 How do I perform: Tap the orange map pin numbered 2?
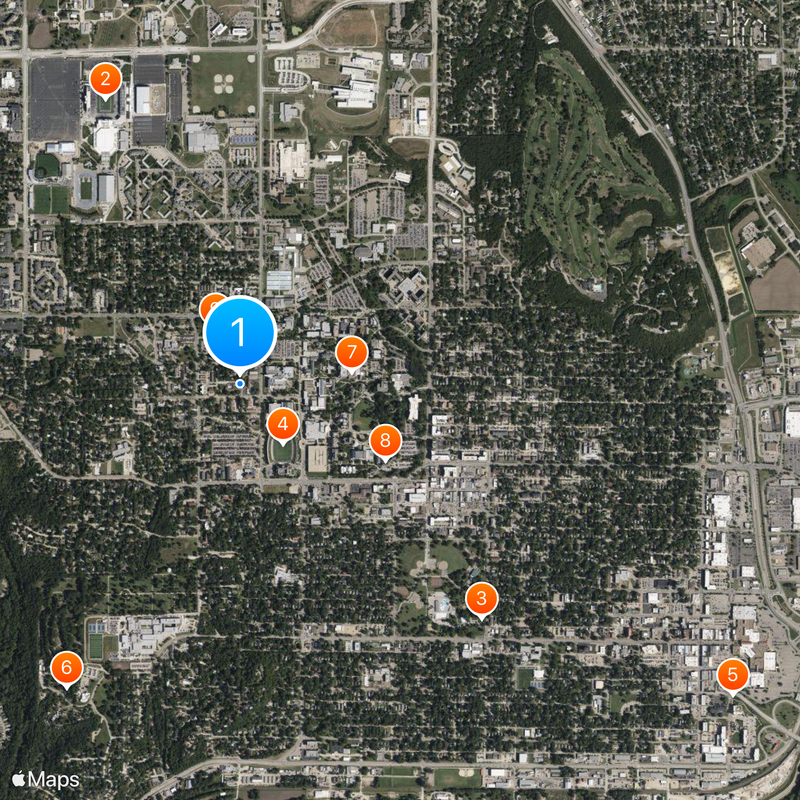(x=106, y=78)
